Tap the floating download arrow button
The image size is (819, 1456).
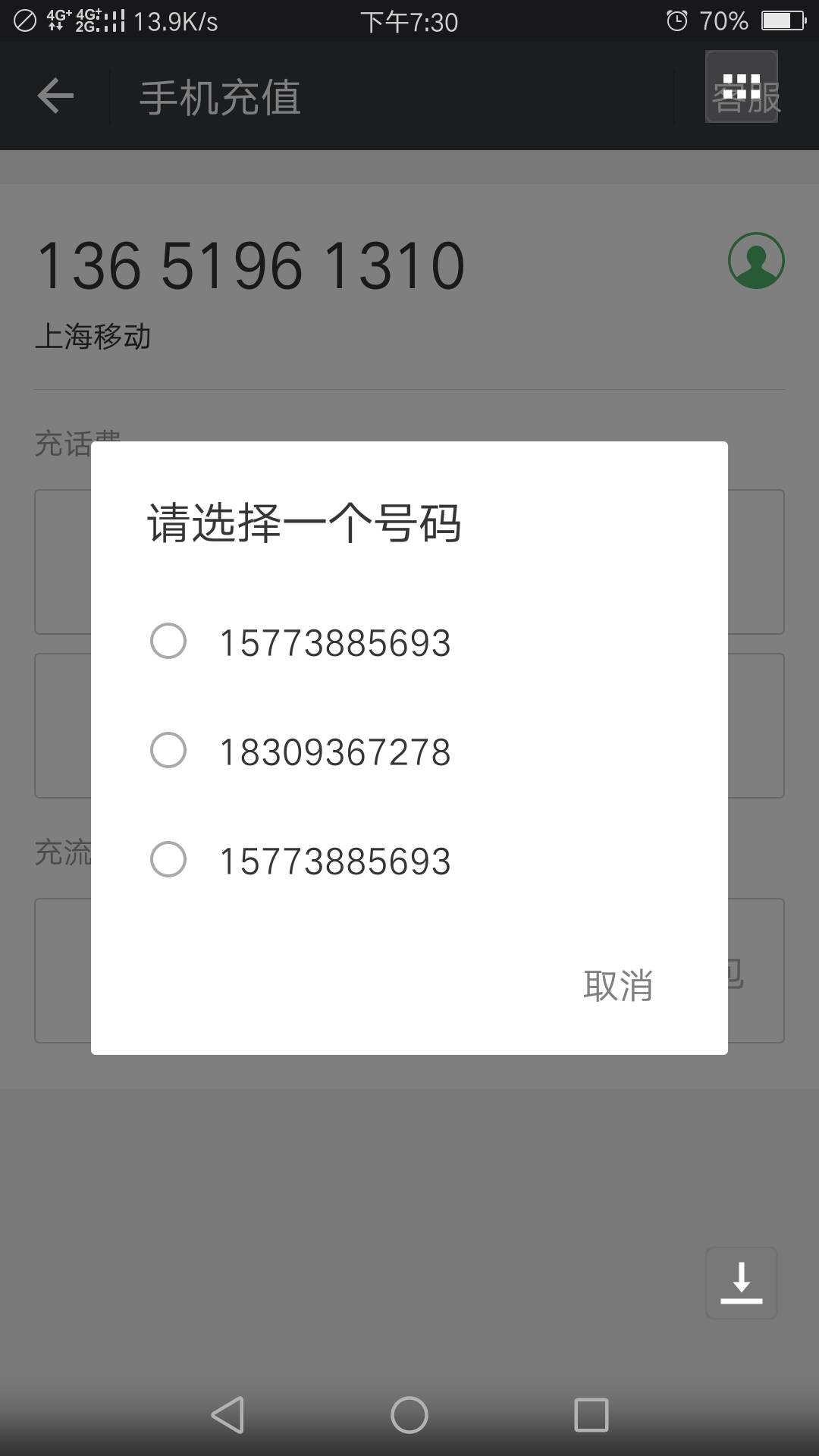[x=741, y=1283]
